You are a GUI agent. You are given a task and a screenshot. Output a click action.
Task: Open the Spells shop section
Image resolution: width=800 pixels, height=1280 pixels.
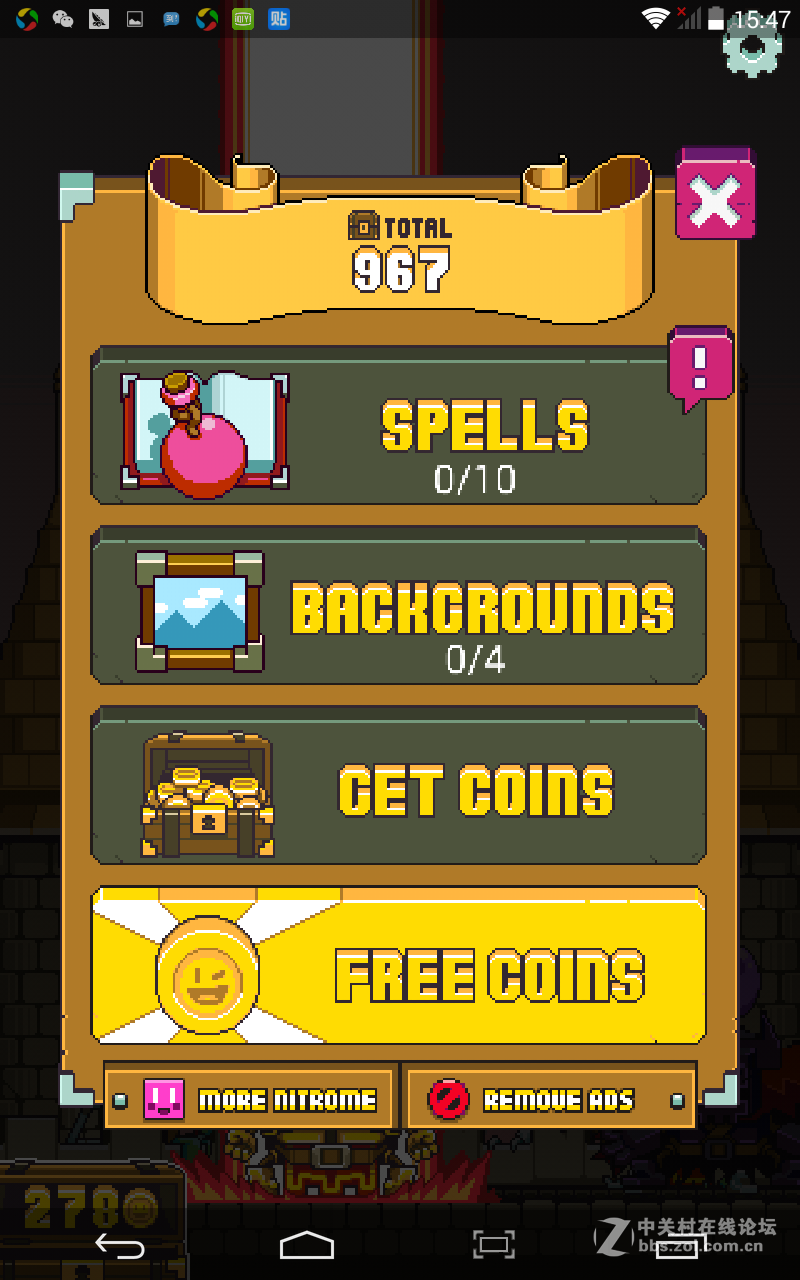398,426
